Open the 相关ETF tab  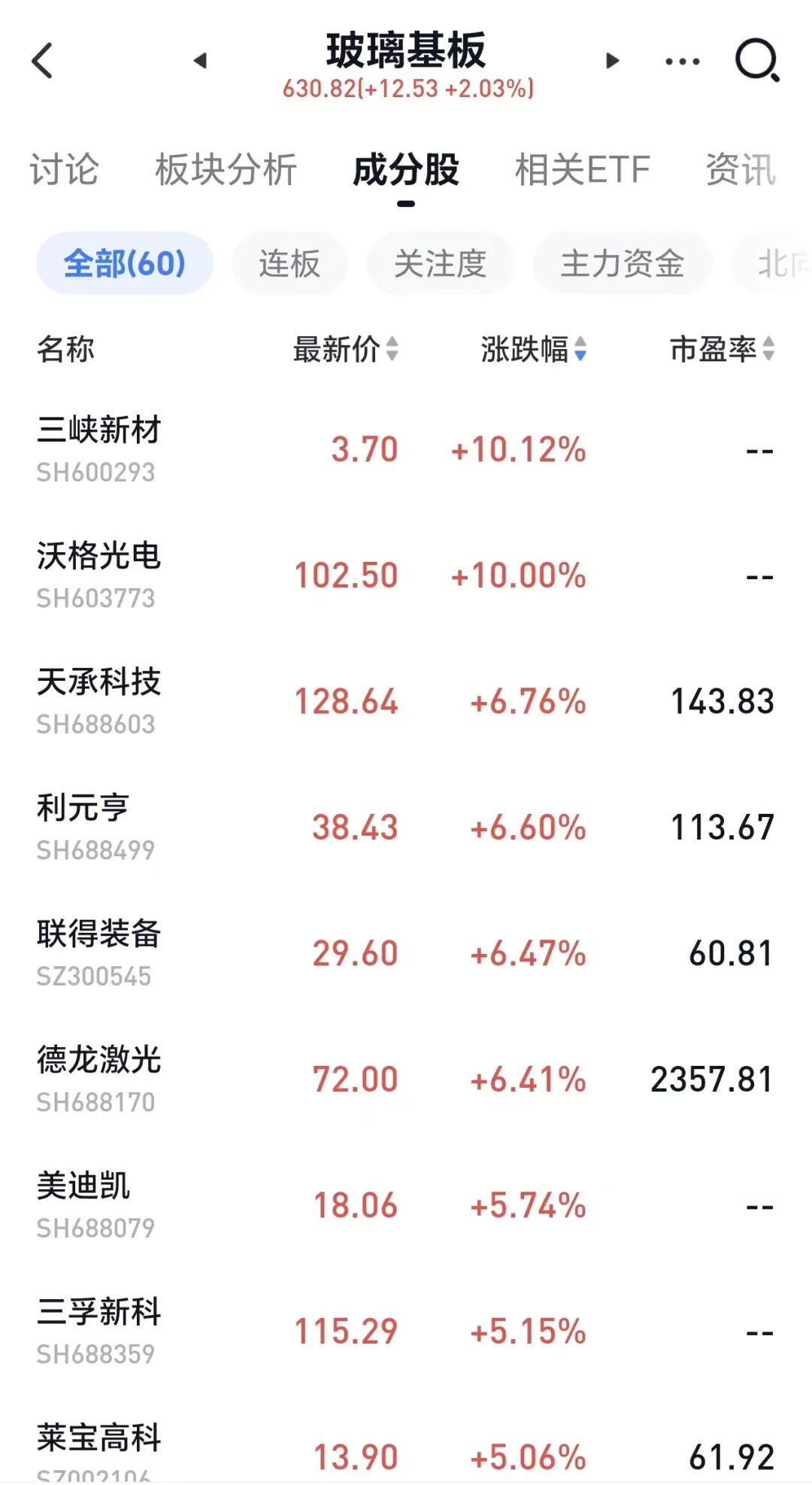[x=582, y=169]
